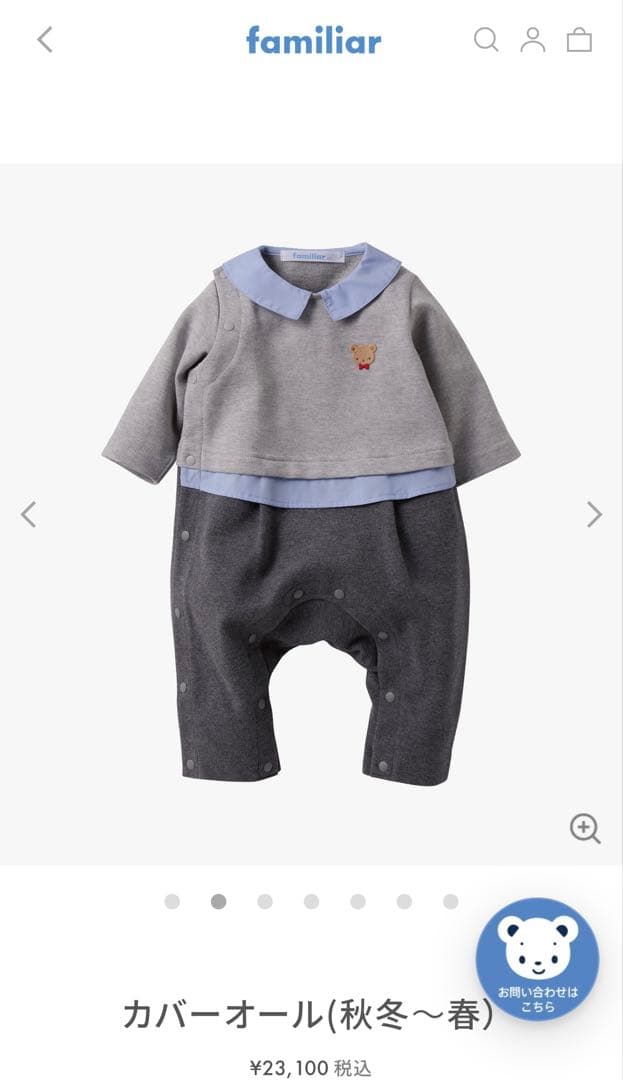Viewport: 623px width, 1080px height.
Task: Open the search icon in header
Action: tap(486, 40)
